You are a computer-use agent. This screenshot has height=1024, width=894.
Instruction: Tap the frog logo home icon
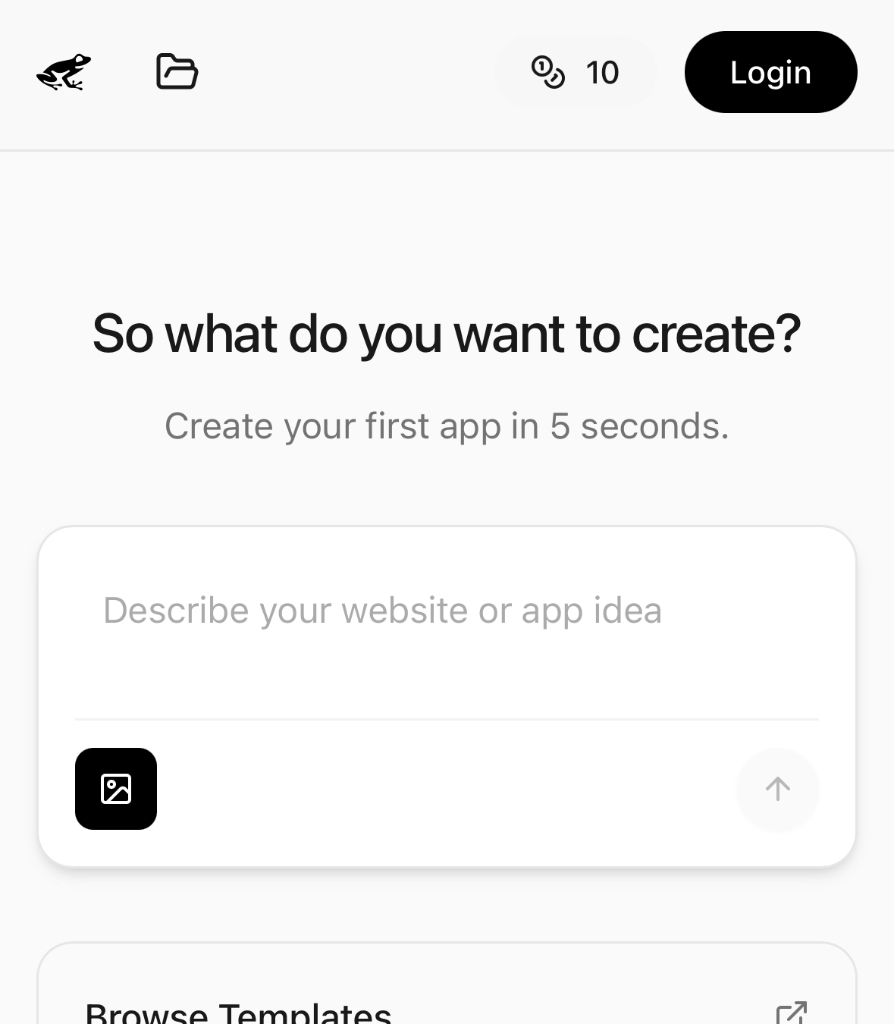point(64,72)
